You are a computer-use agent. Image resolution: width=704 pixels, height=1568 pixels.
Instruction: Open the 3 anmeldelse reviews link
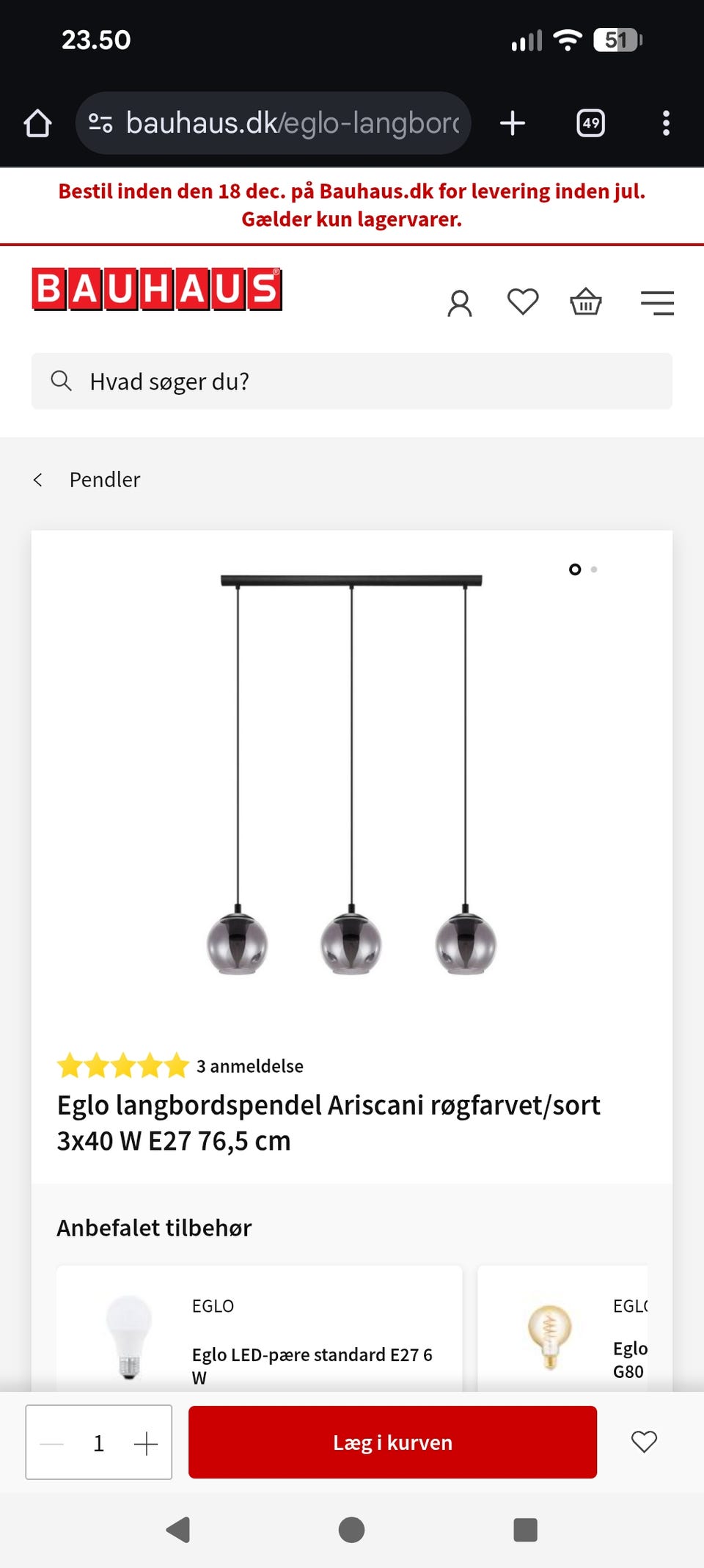pos(249,1066)
